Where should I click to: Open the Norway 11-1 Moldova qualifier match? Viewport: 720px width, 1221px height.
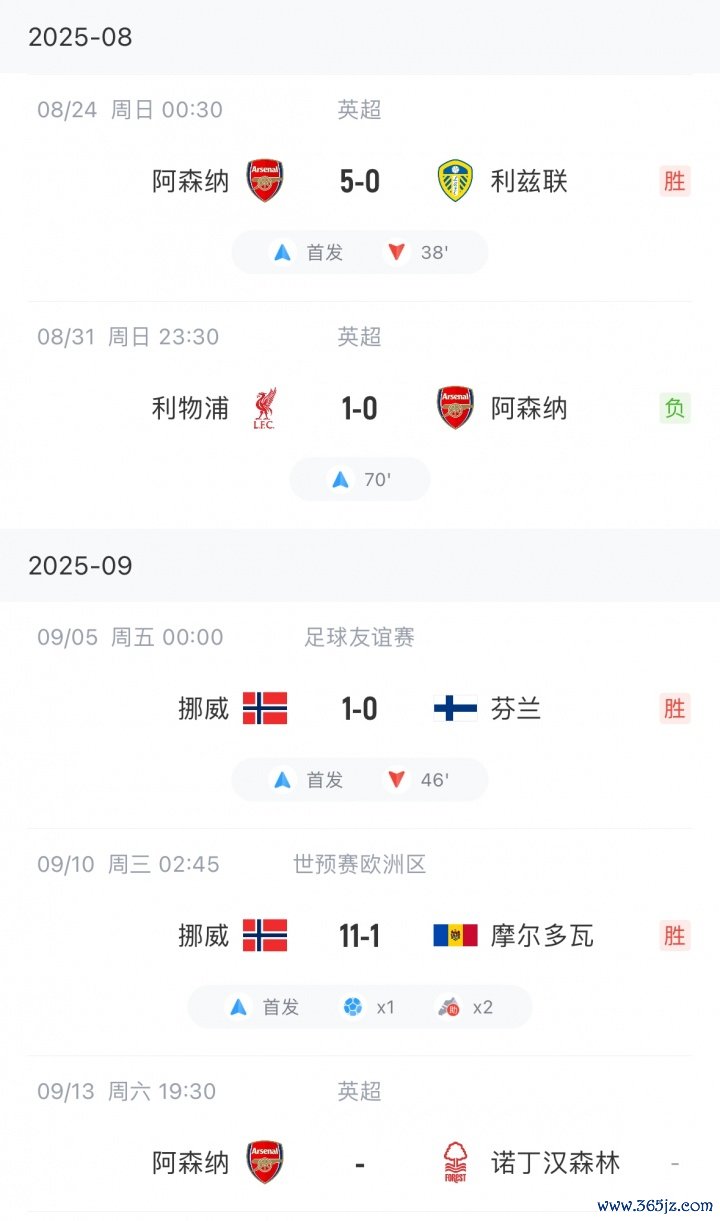click(x=359, y=936)
